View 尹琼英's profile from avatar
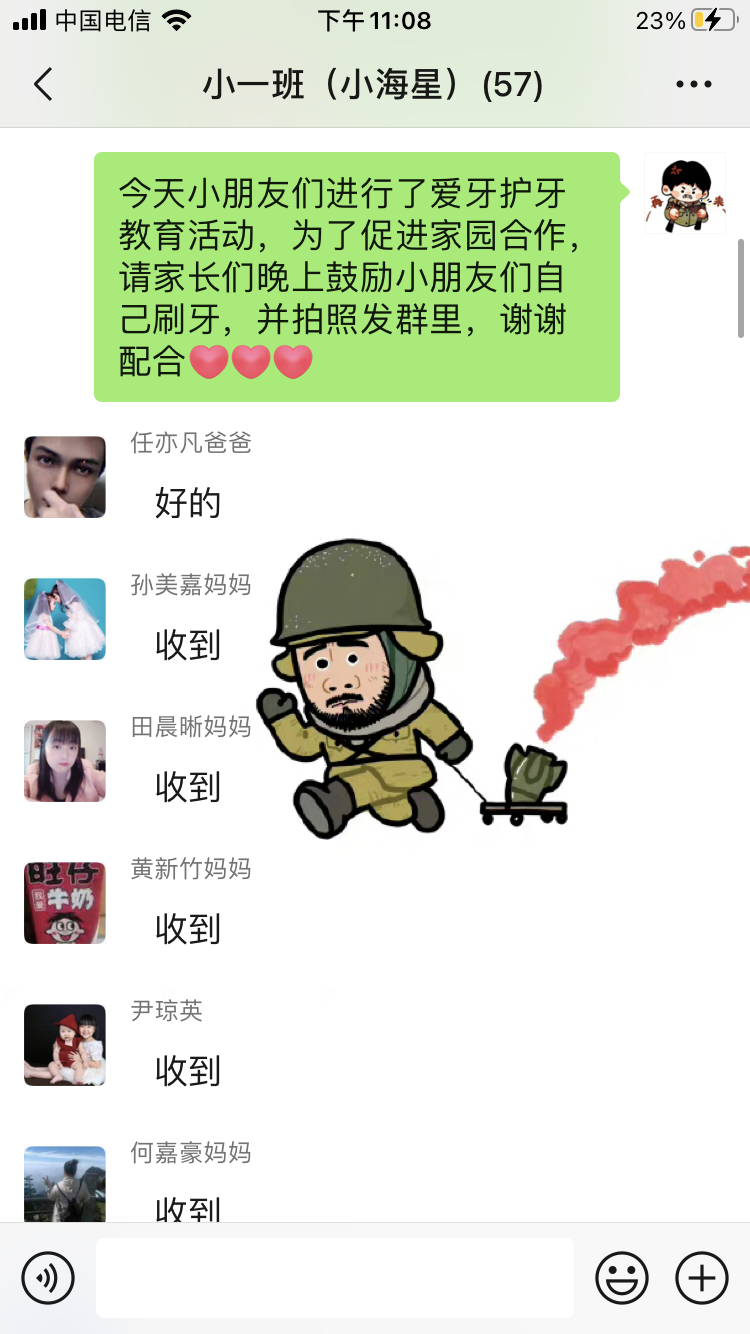The image size is (750, 1334). tap(65, 1045)
